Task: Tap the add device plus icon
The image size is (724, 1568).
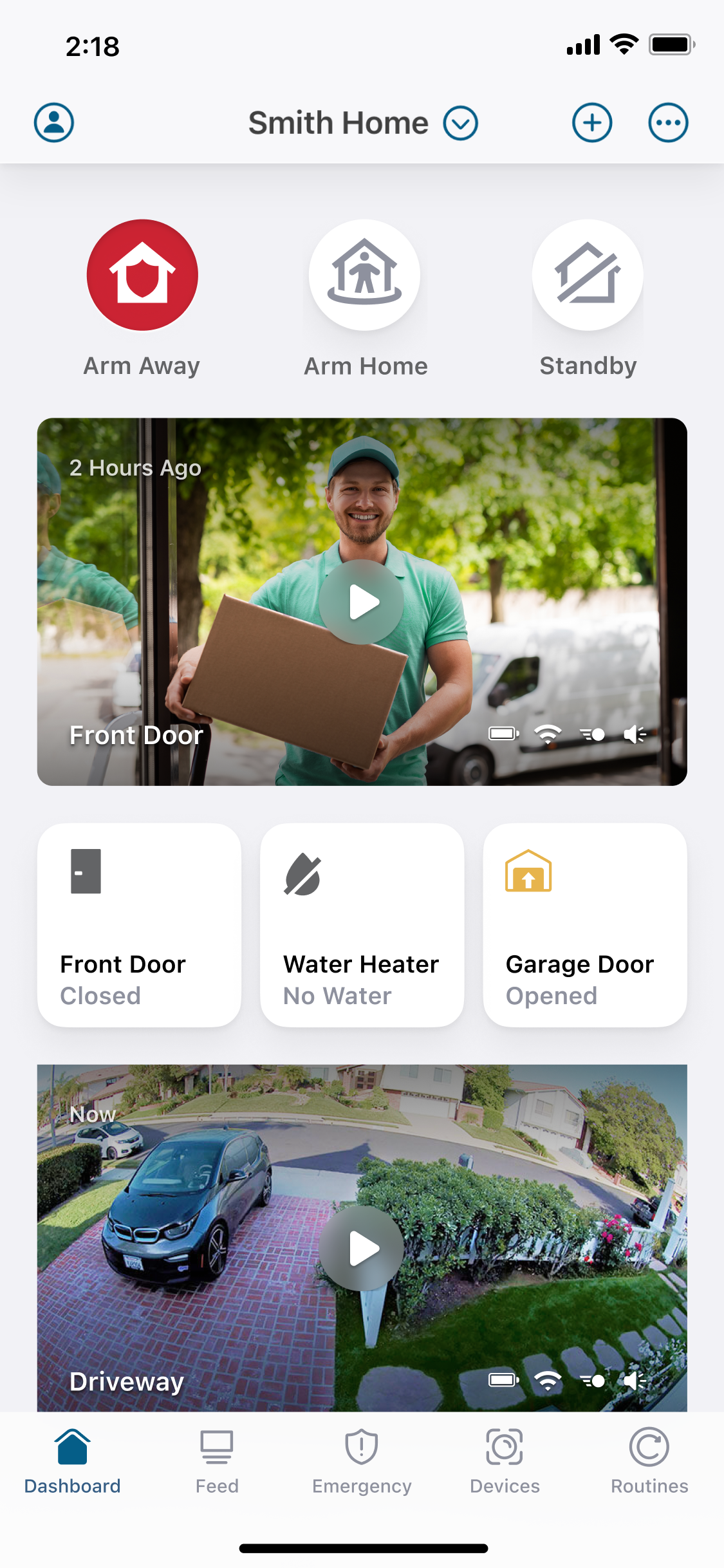Action: (591, 122)
